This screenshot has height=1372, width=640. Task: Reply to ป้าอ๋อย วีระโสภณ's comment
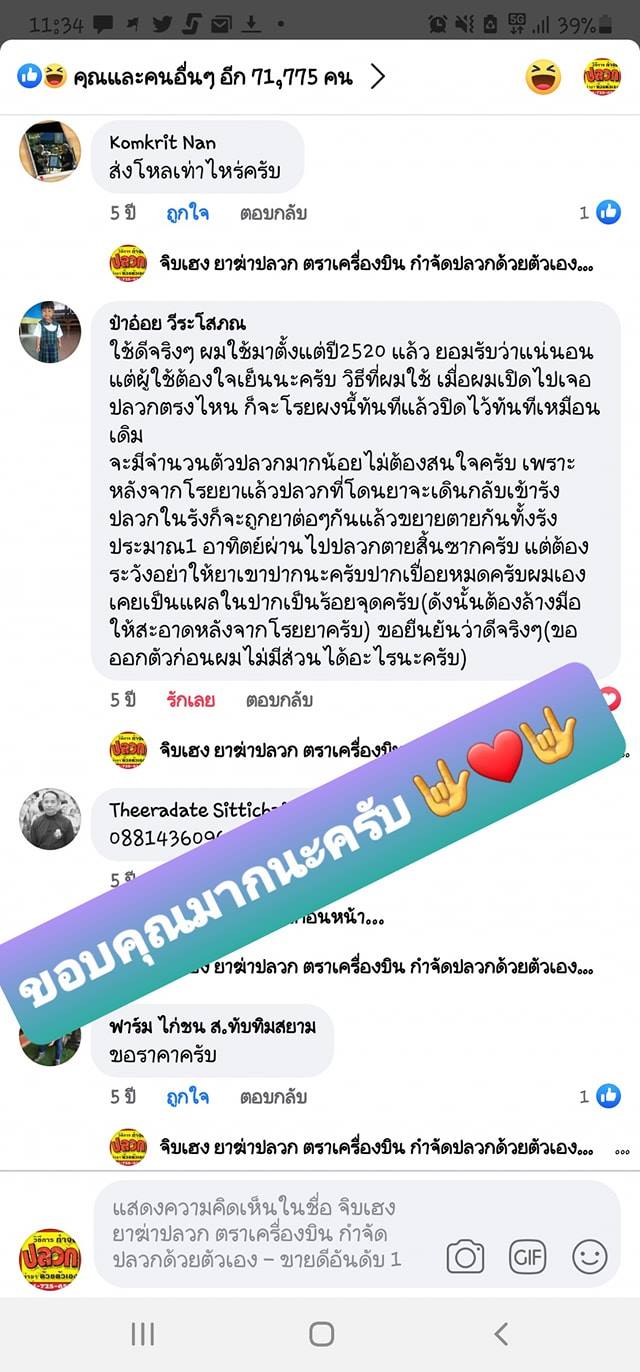coord(279,700)
